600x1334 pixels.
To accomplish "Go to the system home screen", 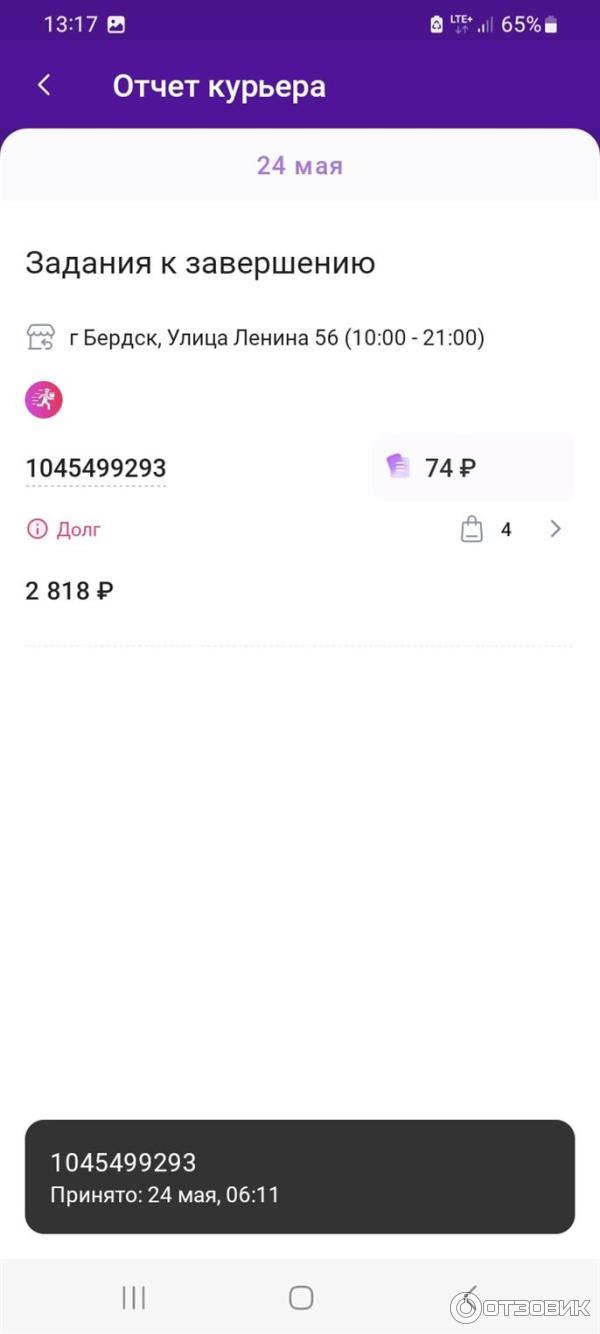I will pos(301,1298).
